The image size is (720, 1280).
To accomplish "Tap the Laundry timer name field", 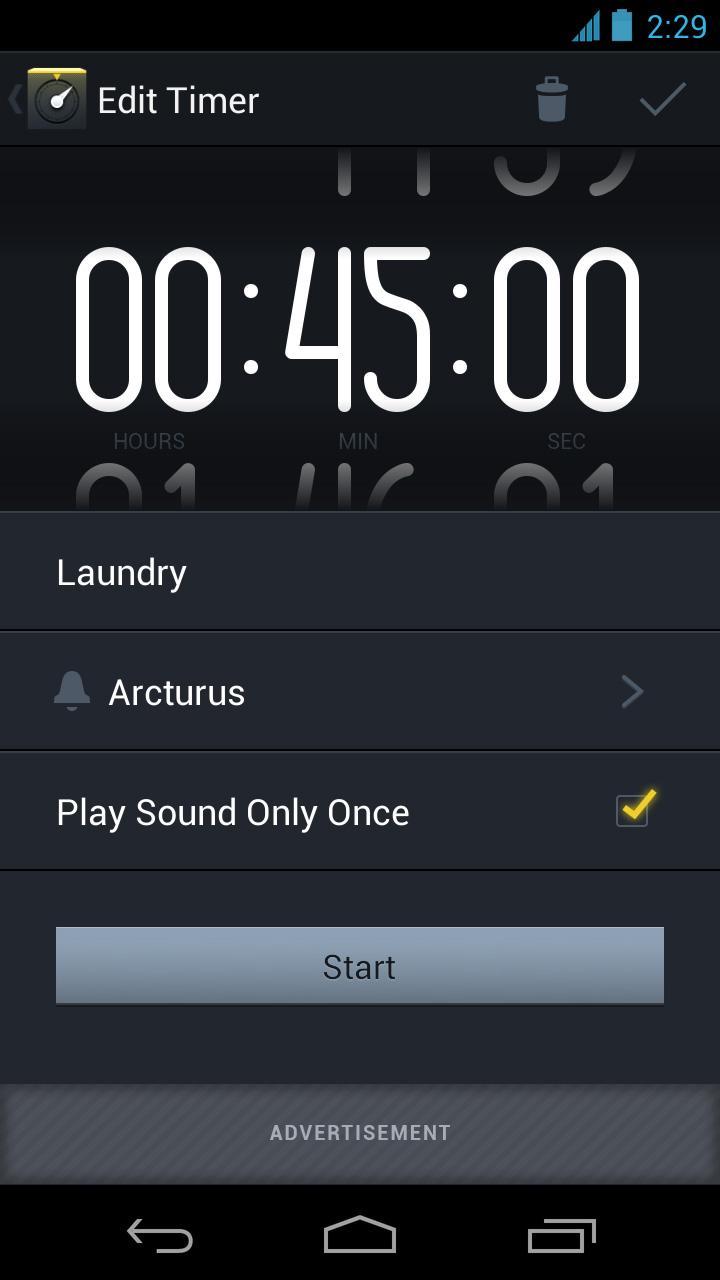I will pyautogui.click(x=360, y=571).
